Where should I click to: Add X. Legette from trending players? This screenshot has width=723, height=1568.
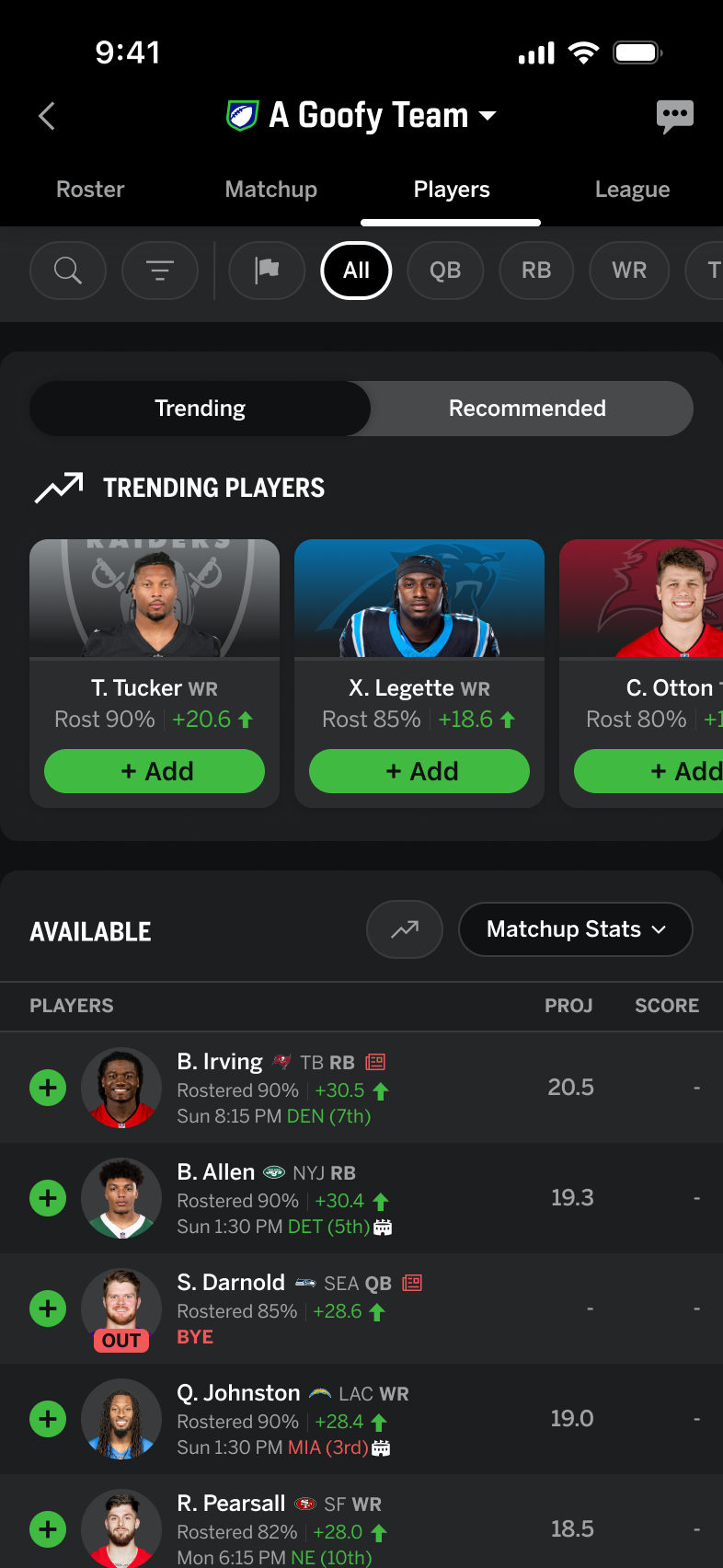tap(419, 771)
